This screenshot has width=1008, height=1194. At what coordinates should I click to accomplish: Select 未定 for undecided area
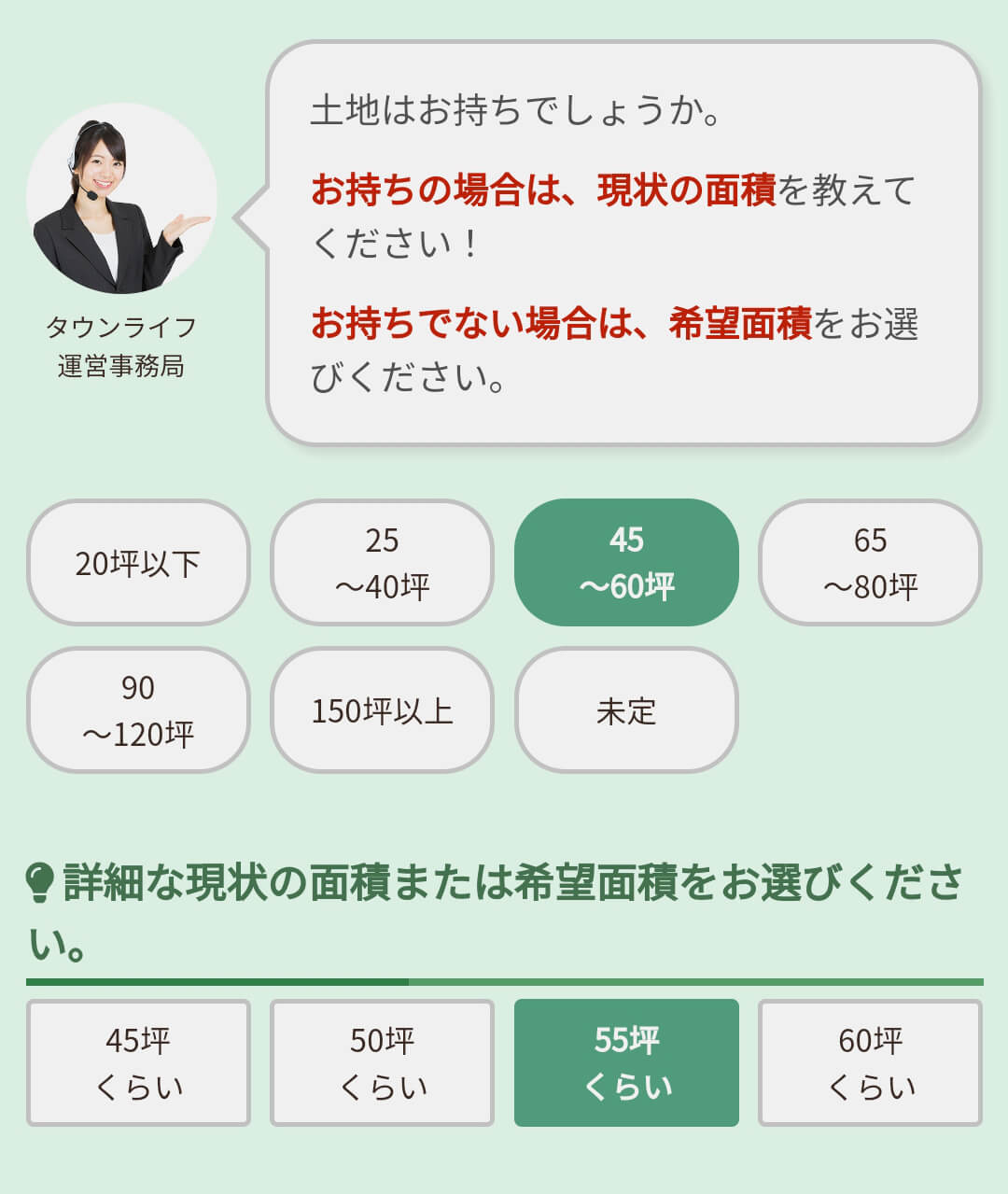[626, 709]
